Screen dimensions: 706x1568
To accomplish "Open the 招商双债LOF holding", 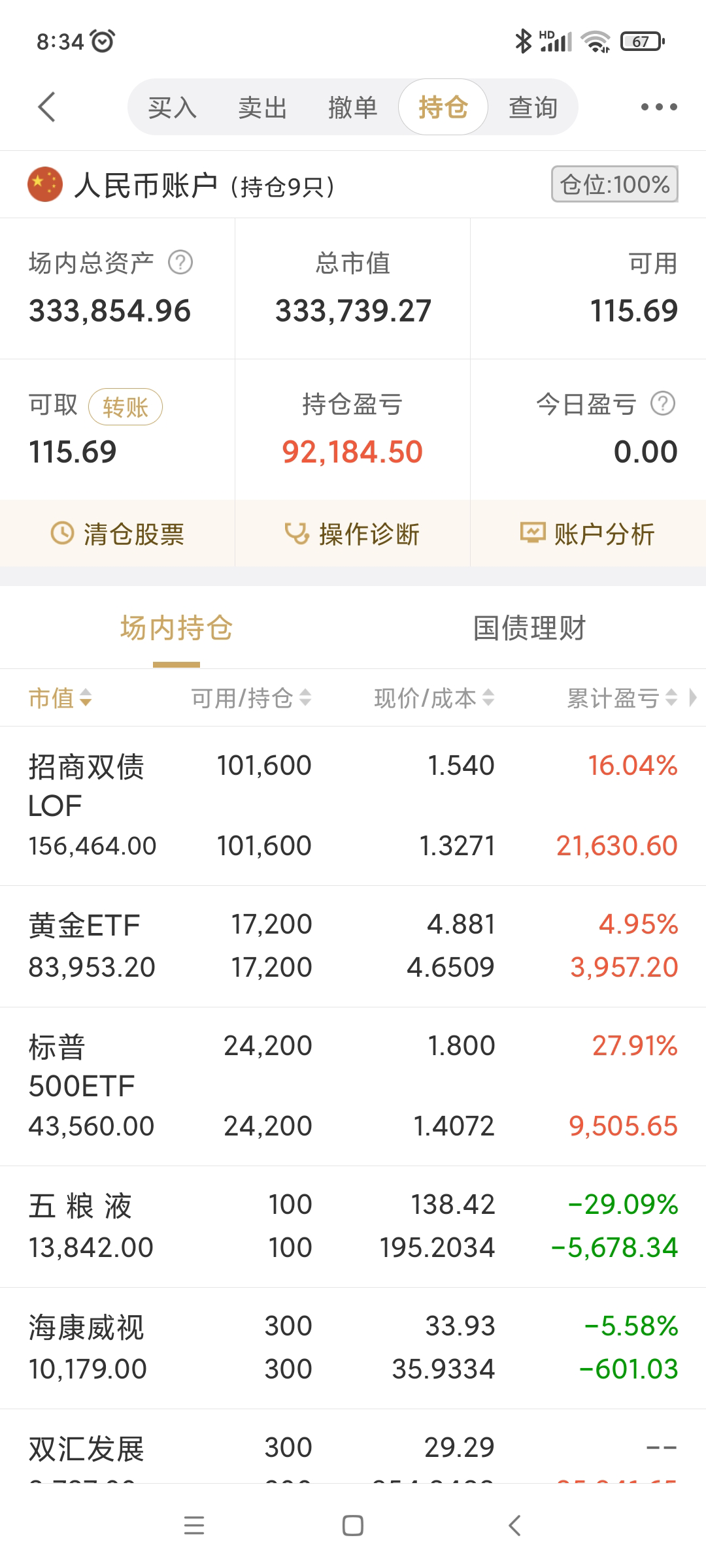I will pos(353,806).
